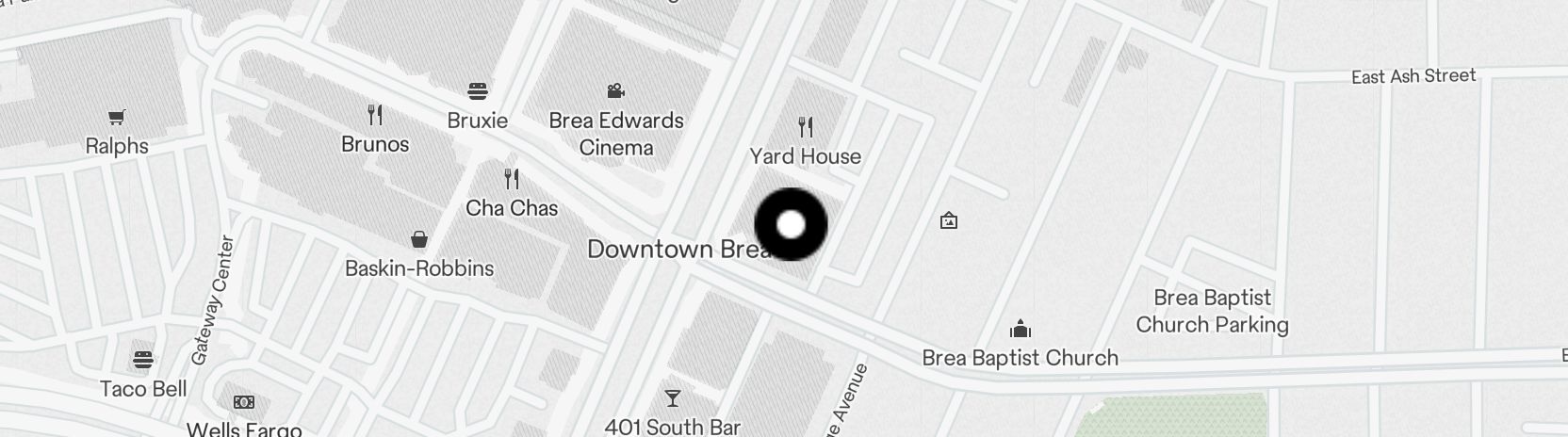Select the Baskin-Robbins shop marker
The height and width of the screenshot is (437, 1568).
tap(419, 239)
